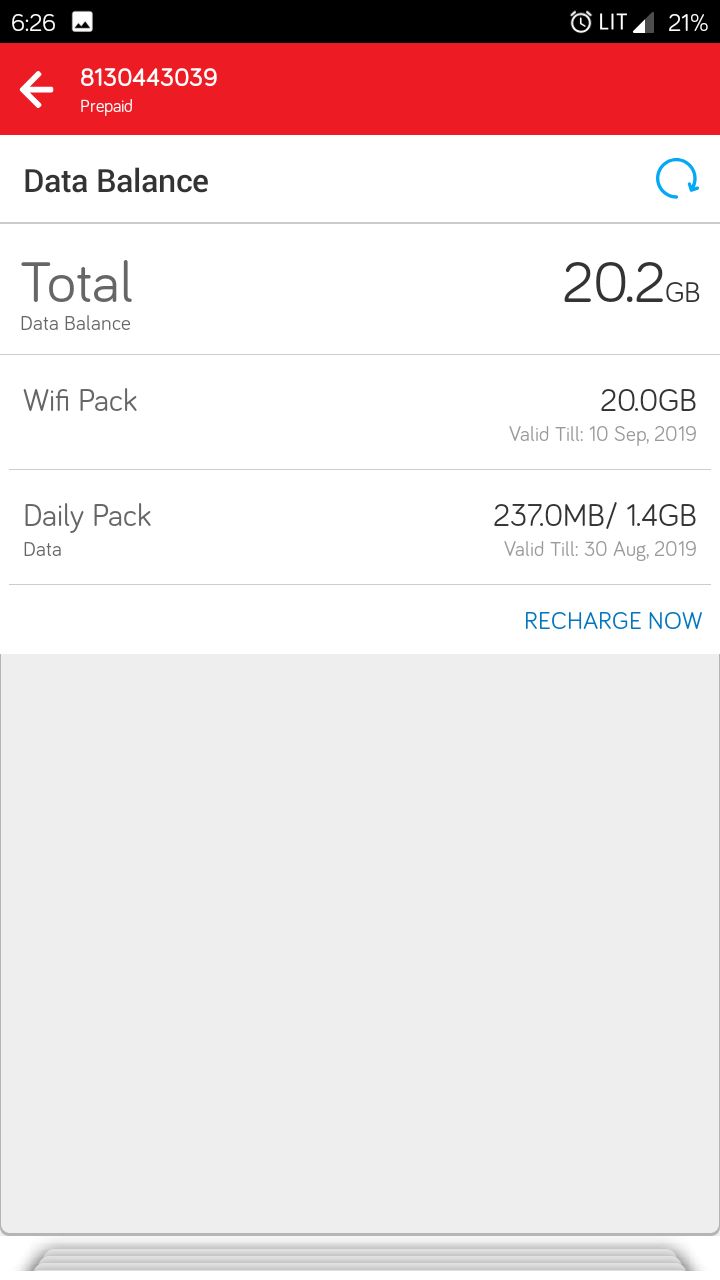Tap Recharge Now
Viewport: 720px width, 1280px height.
613,621
